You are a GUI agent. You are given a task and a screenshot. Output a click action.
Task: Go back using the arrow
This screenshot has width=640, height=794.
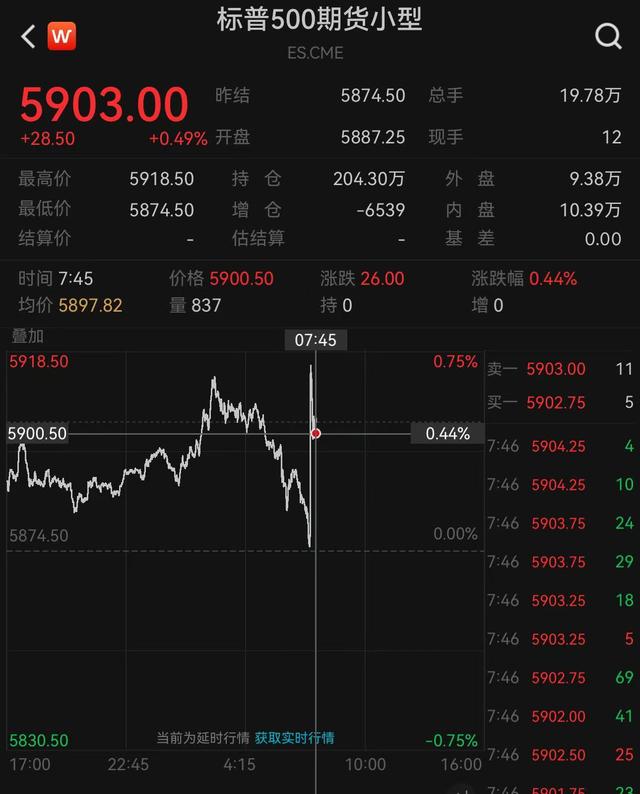click(27, 37)
